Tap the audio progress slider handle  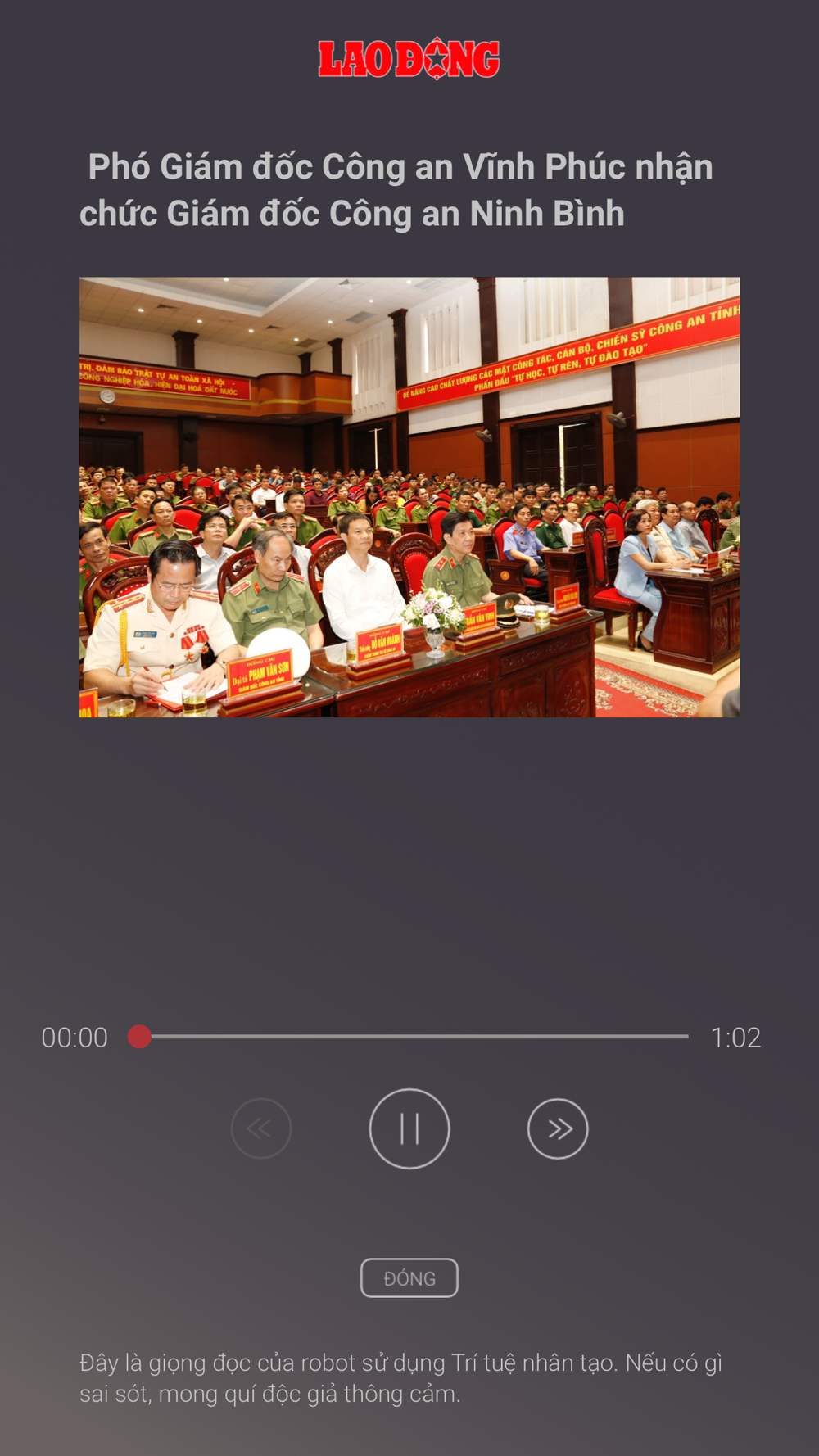tap(140, 1037)
